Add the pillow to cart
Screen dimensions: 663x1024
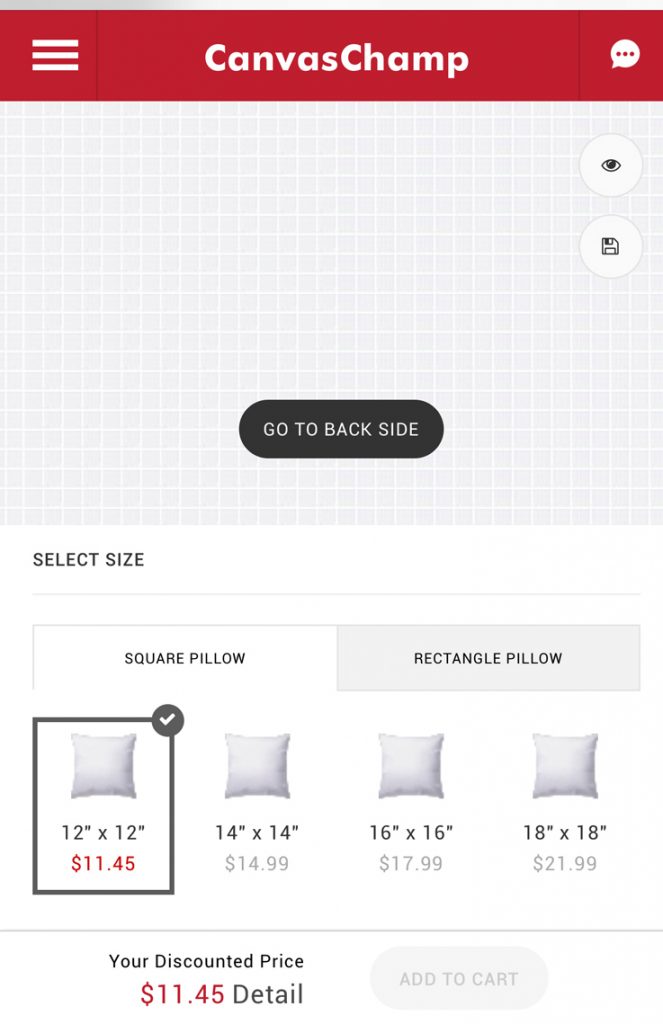pos(459,979)
